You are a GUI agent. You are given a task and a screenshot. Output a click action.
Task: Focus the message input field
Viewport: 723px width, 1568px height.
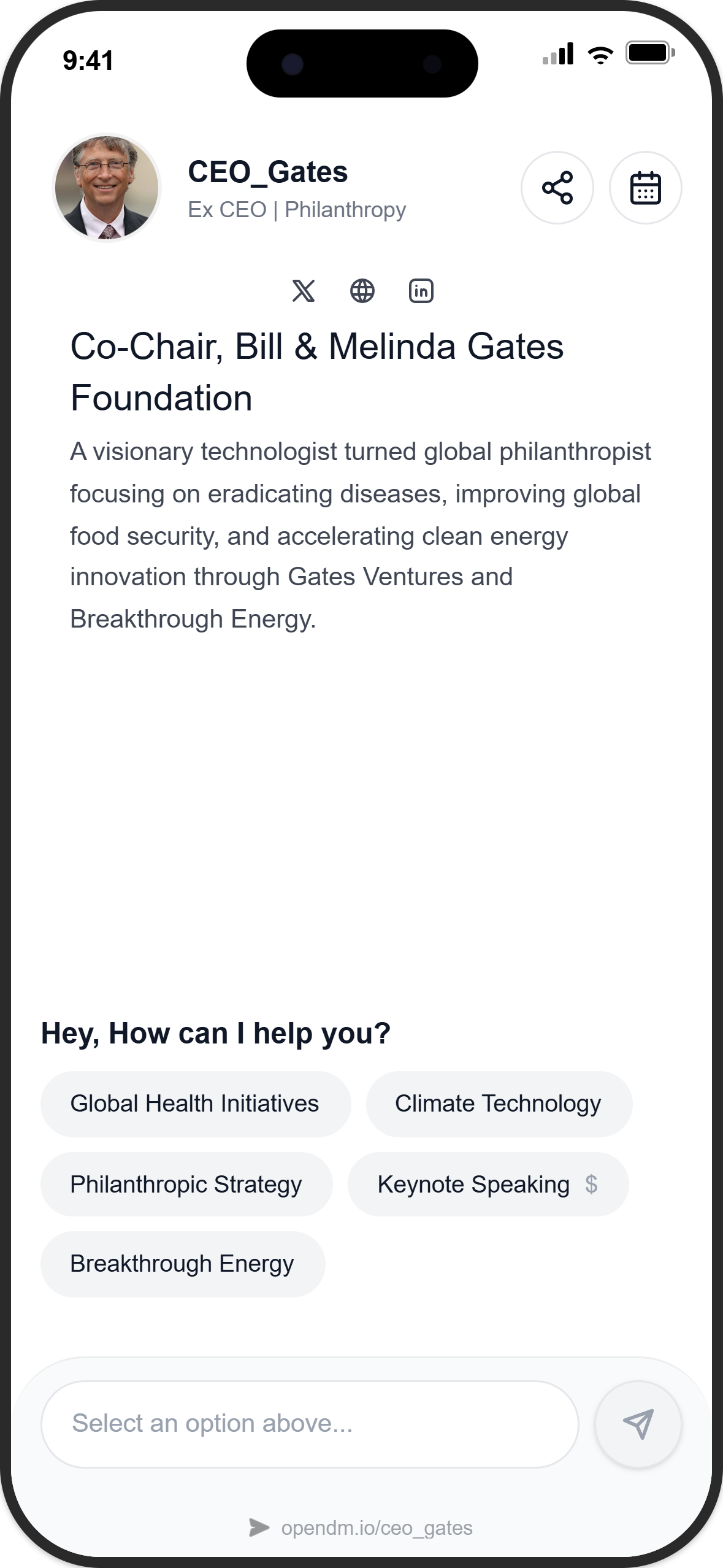pos(310,1424)
